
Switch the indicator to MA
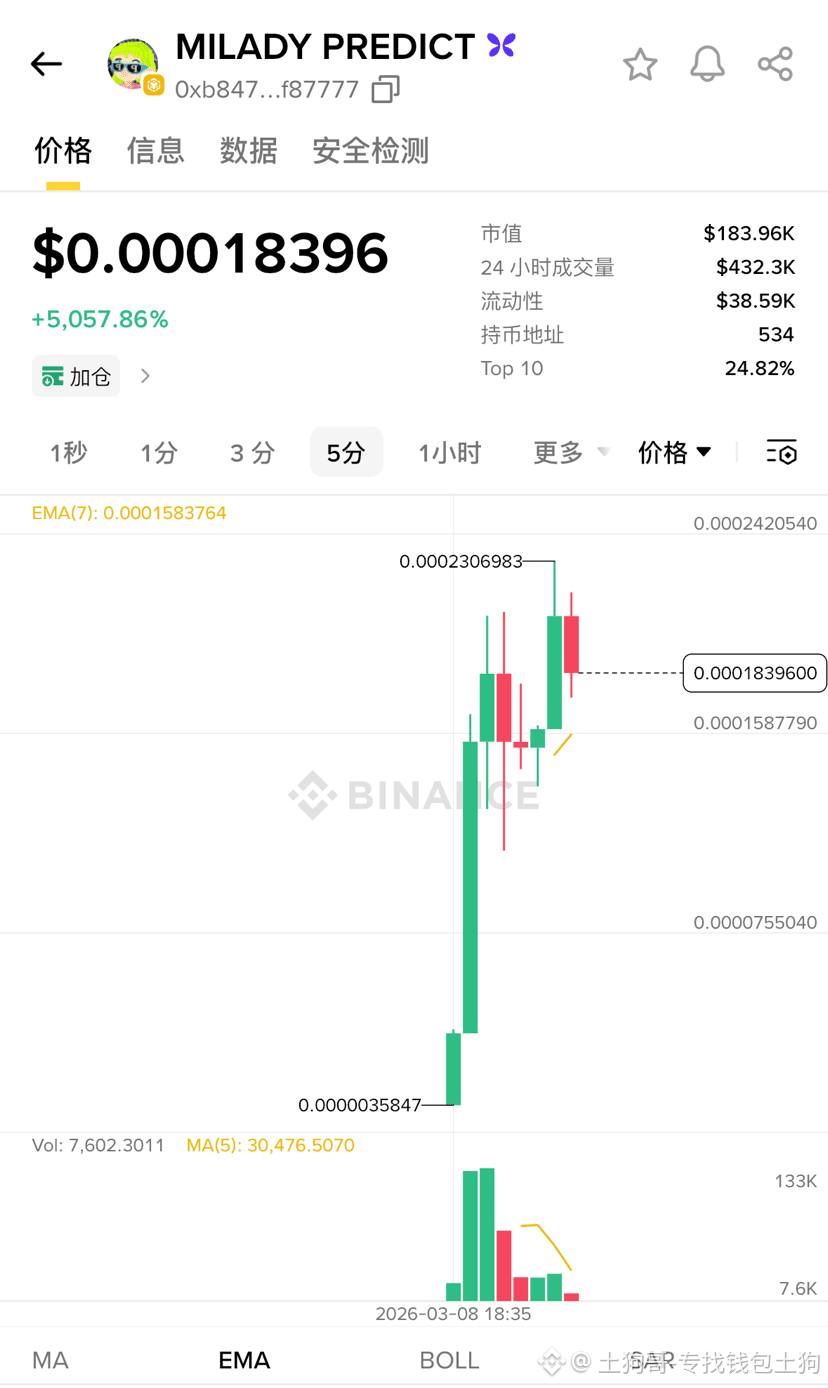[51, 1360]
